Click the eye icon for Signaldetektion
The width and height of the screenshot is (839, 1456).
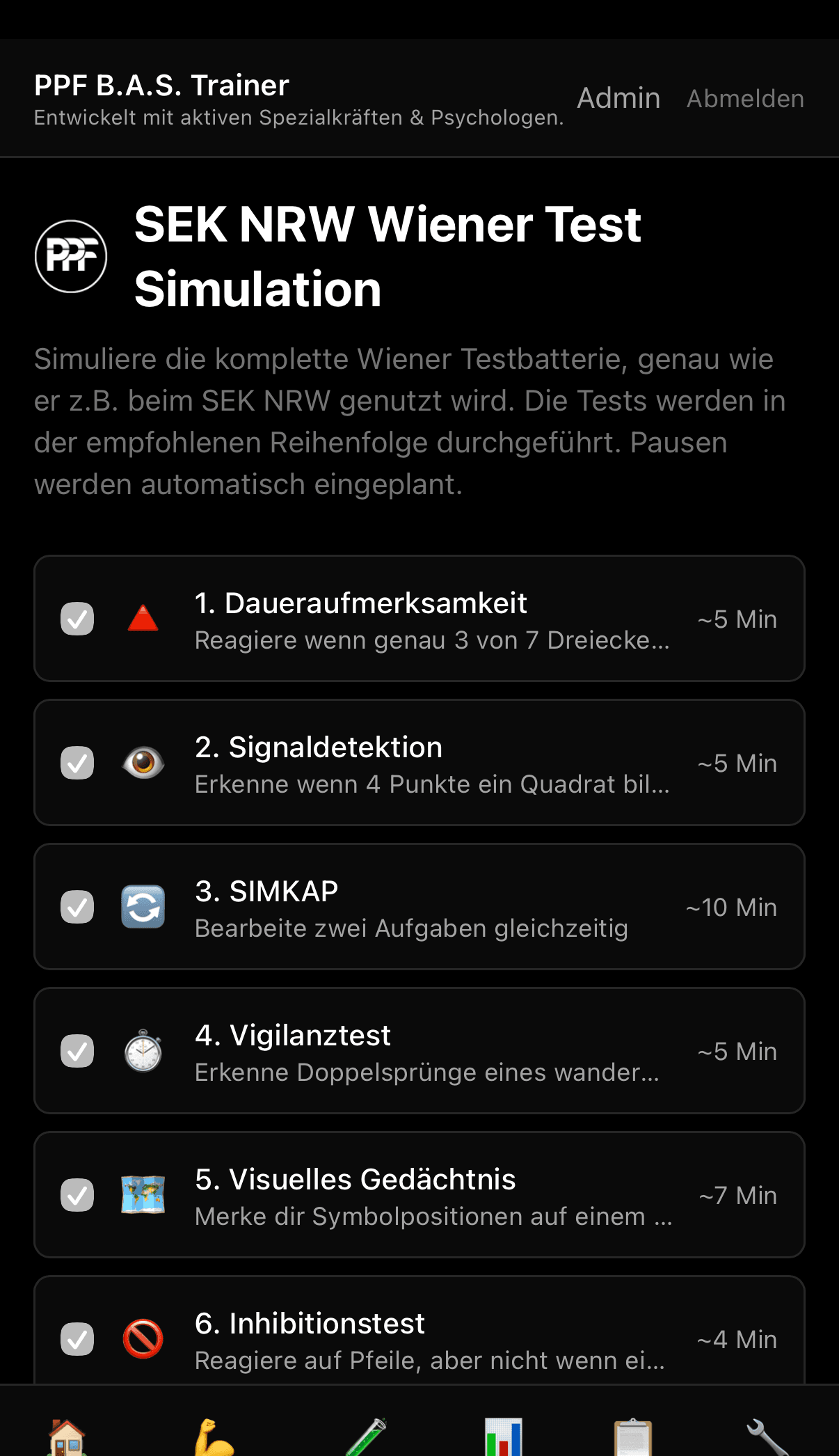[x=143, y=763]
